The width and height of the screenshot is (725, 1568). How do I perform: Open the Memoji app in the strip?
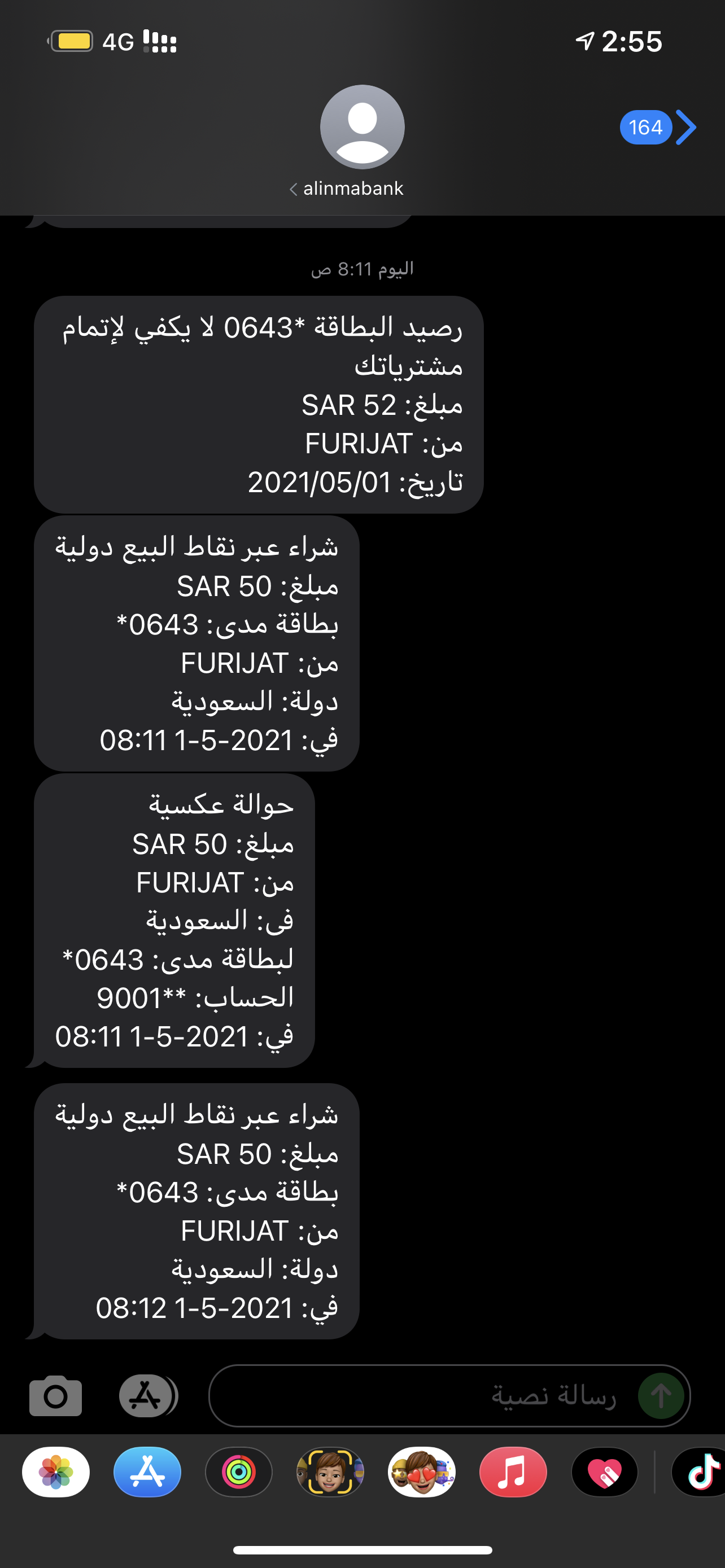(x=330, y=1473)
